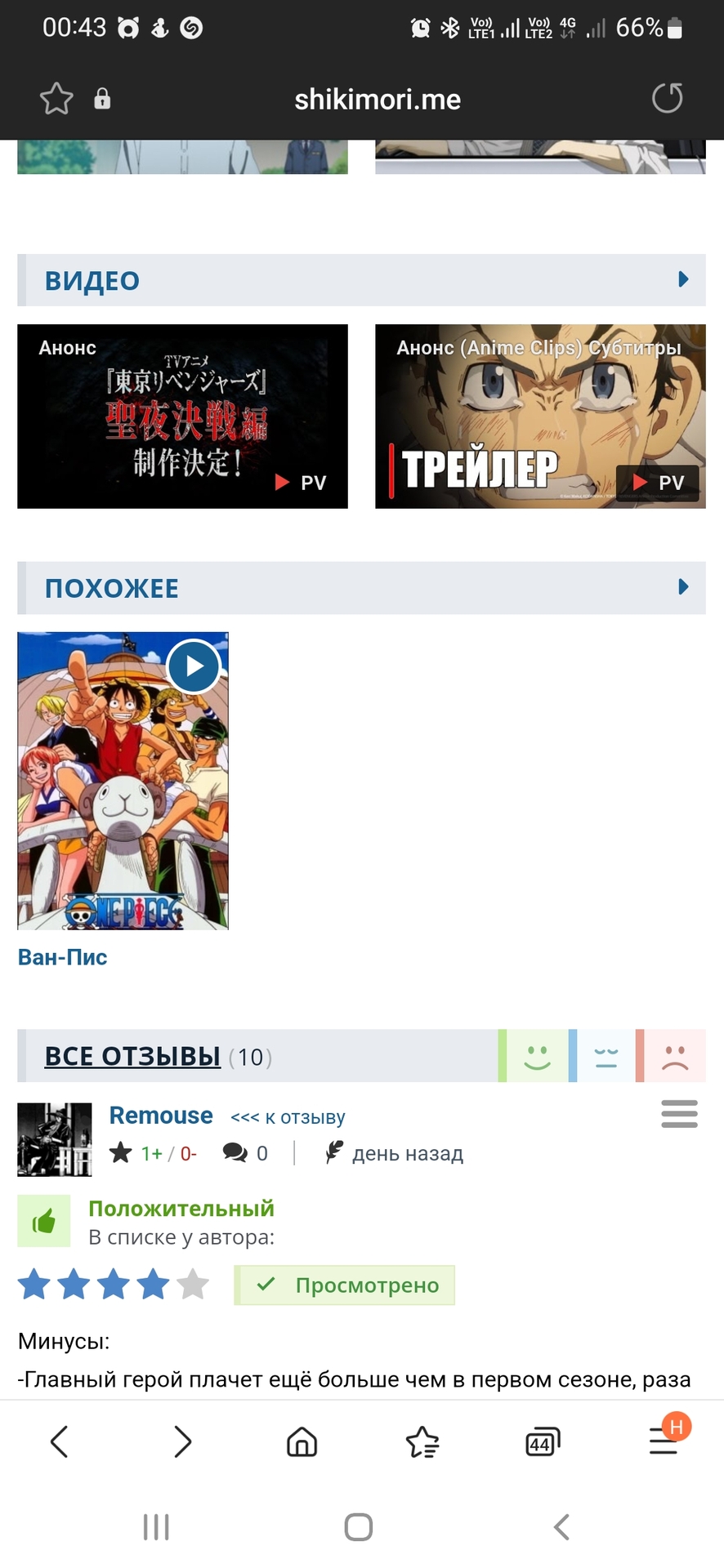The image size is (724, 1568).
Task: Play the Анонс Japanese PV video
Action: (182, 416)
